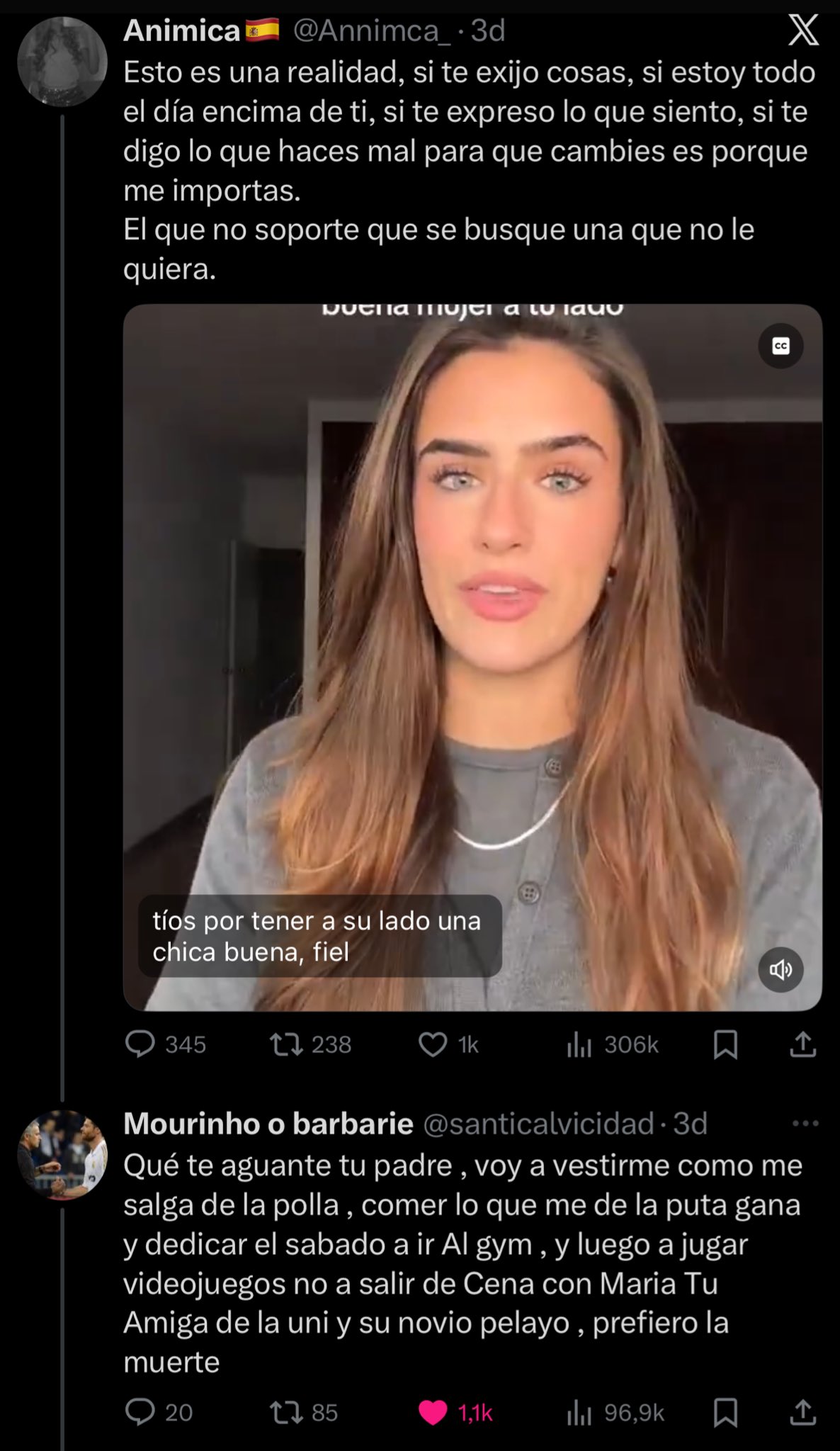Unlike Mourinho o barbarie's reply
The image size is (840, 1451).
(433, 1413)
